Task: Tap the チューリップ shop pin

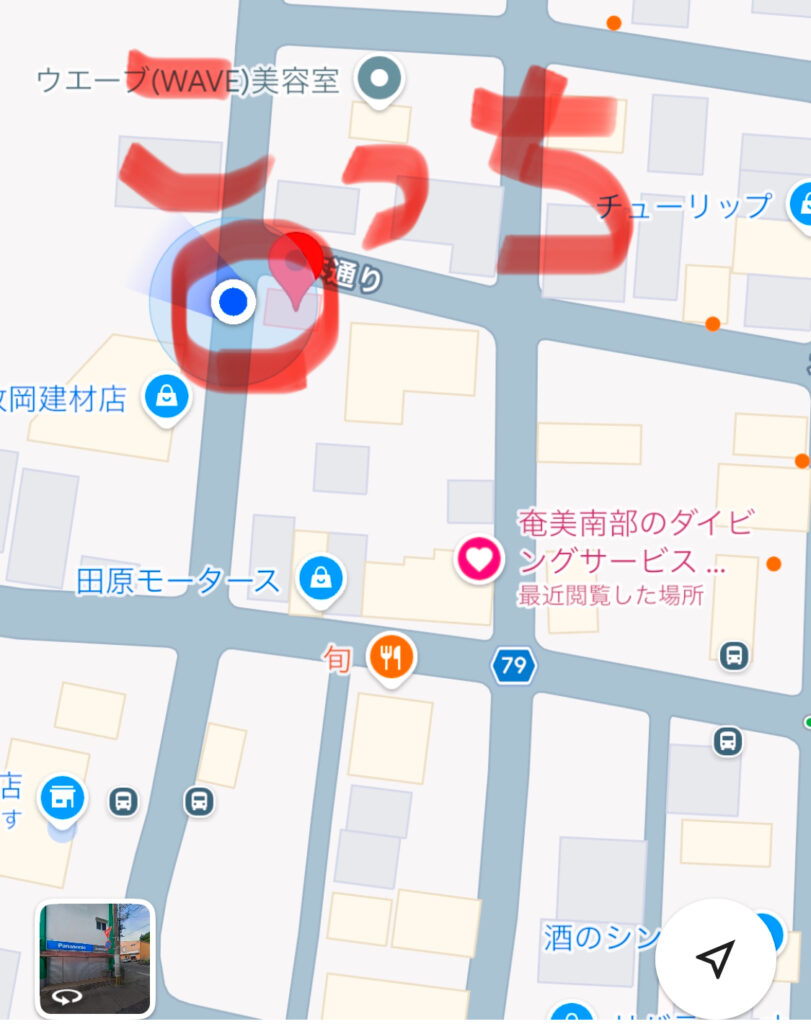Action: [802, 205]
